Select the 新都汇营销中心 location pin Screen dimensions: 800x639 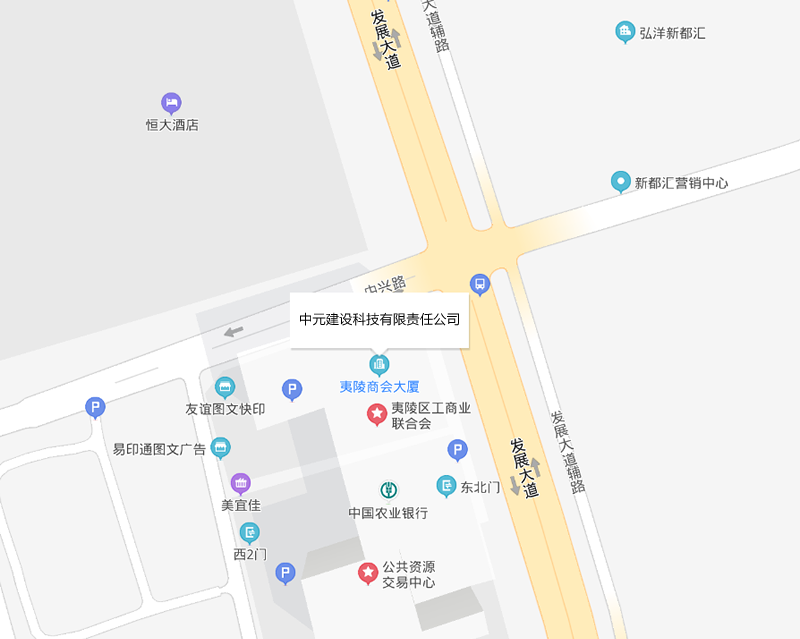[621, 182]
